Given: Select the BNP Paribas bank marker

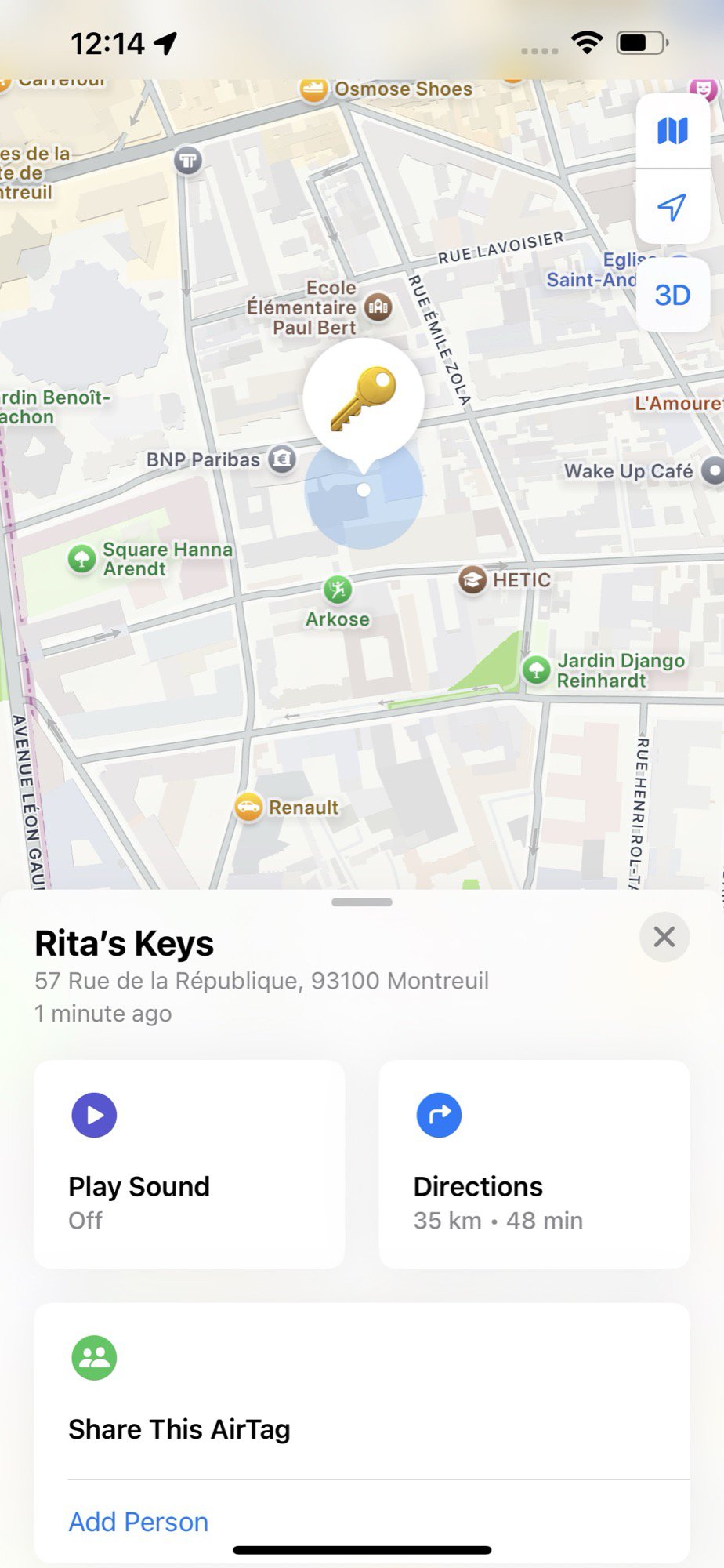Looking at the screenshot, I should pyautogui.click(x=282, y=459).
